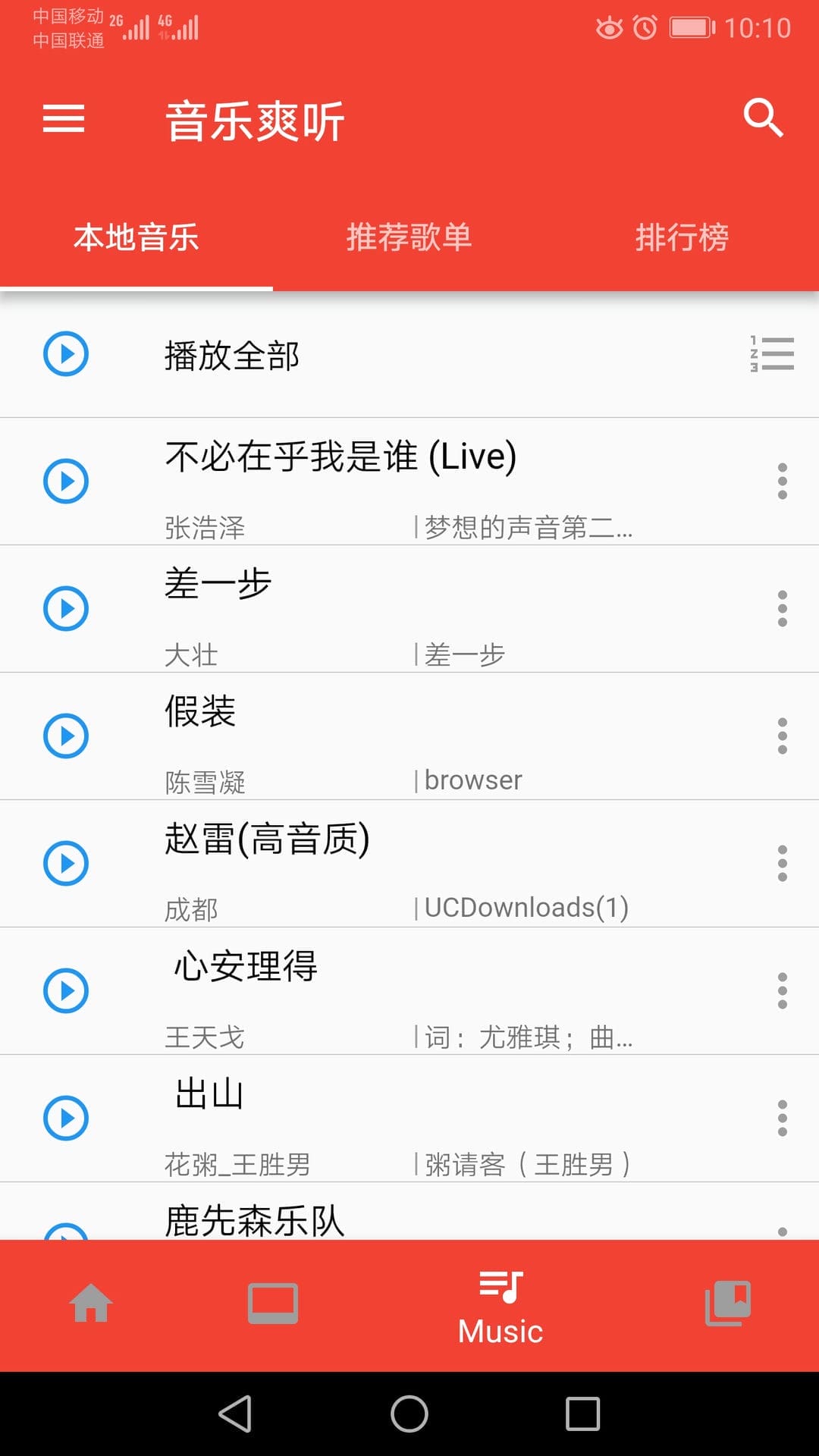Viewport: 819px width, 1456px height.
Task: Switch to the 排行榜 tab
Action: click(x=682, y=237)
